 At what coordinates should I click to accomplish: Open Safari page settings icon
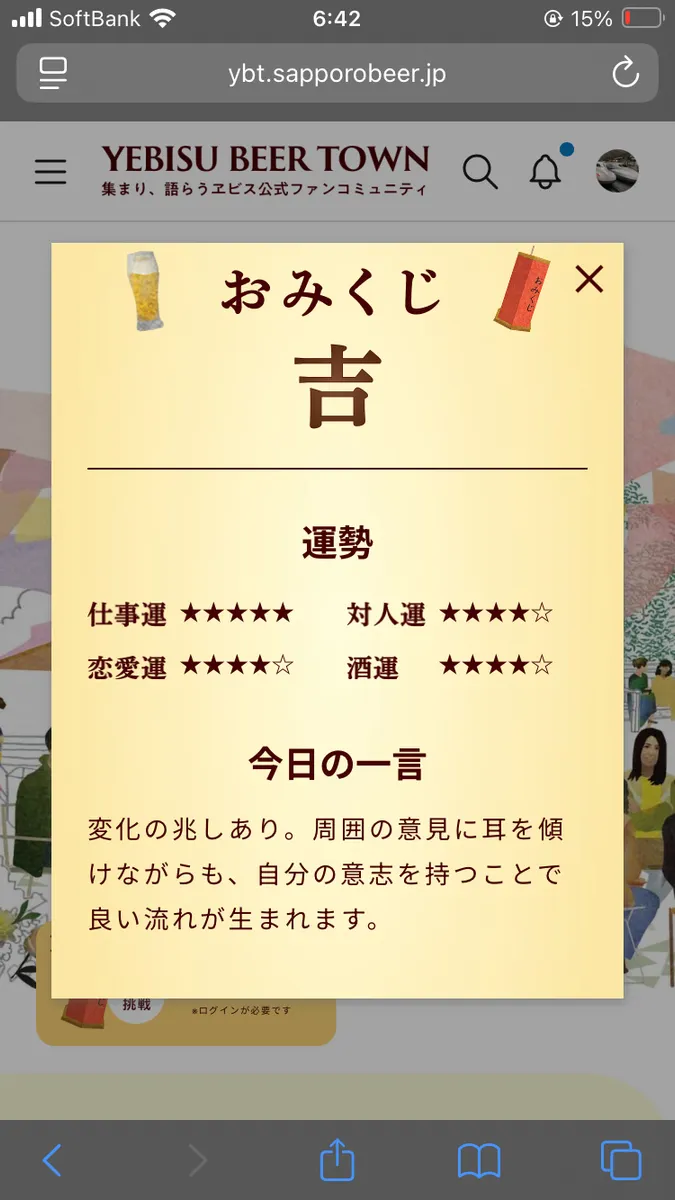tap(53, 73)
